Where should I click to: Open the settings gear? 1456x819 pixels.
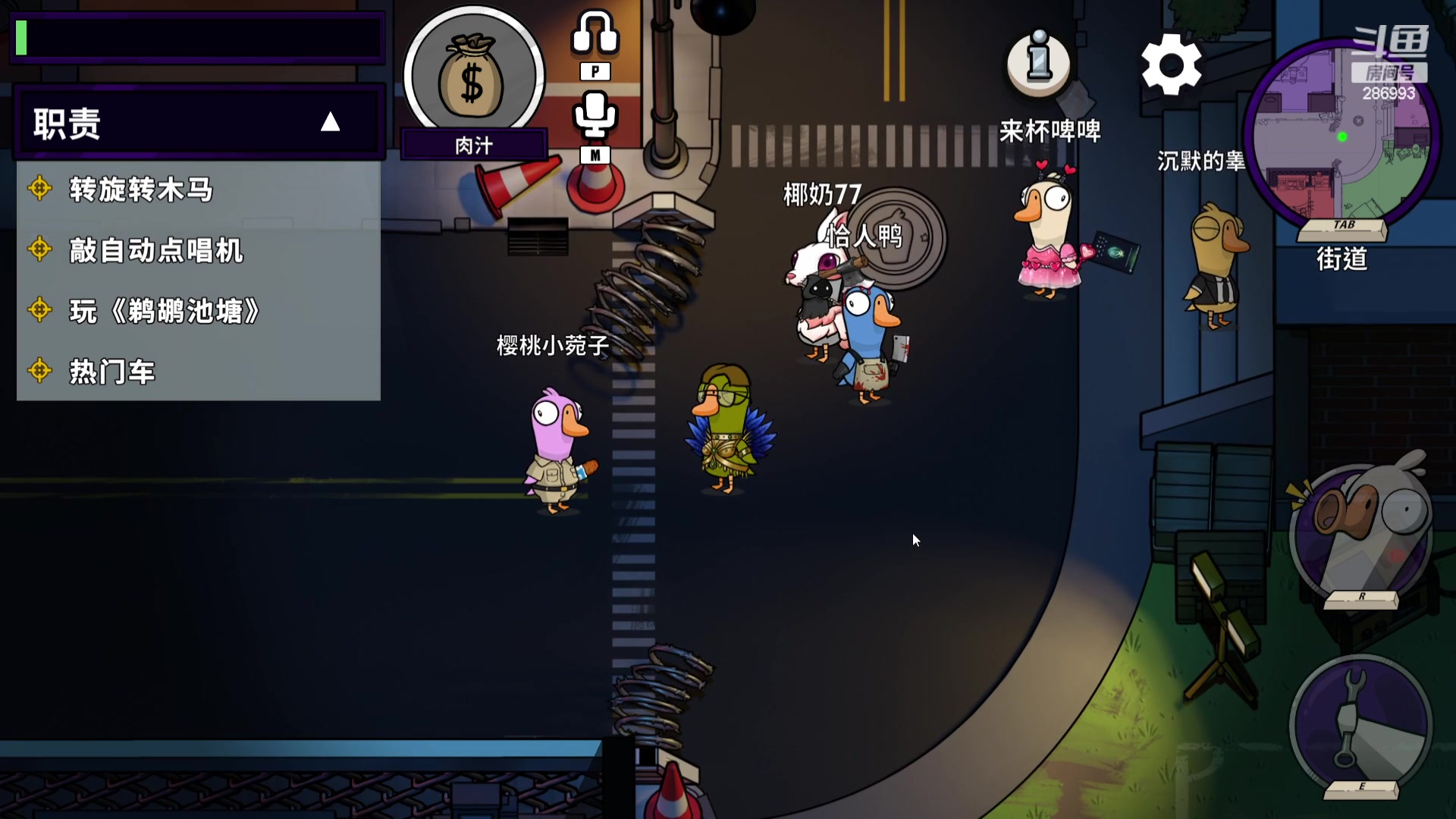(x=1171, y=65)
